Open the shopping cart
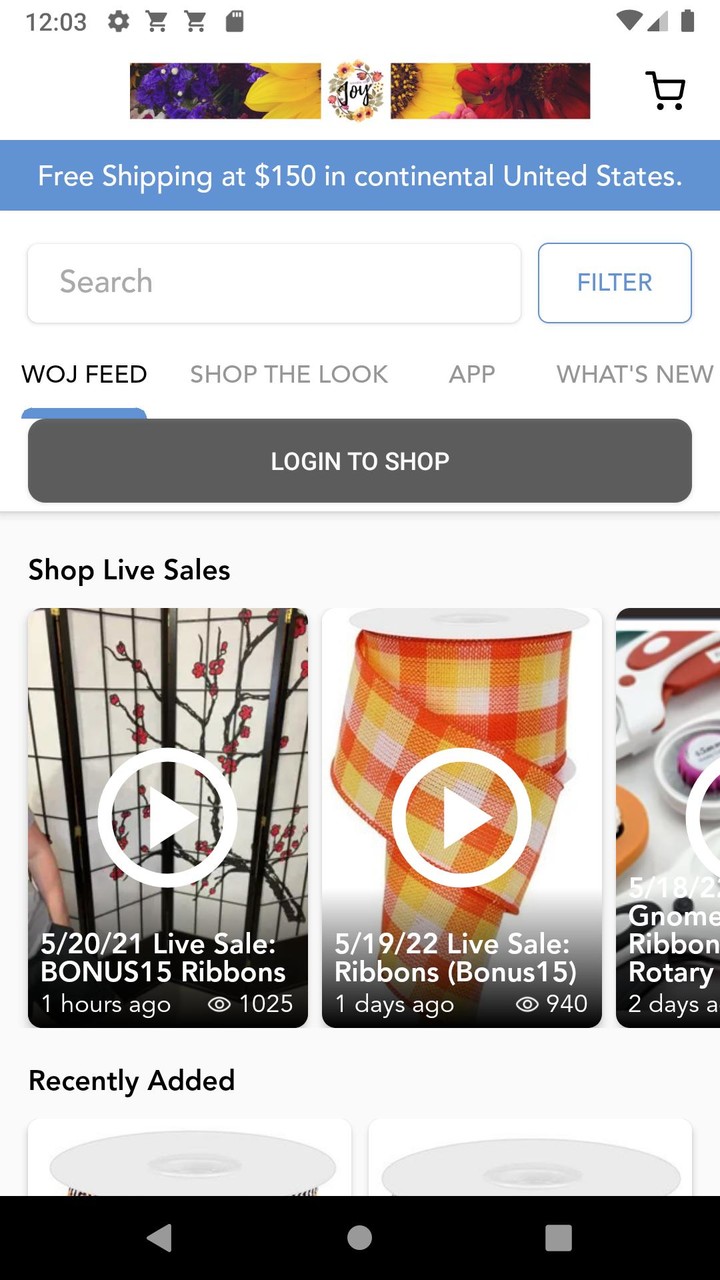 point(665,91)
